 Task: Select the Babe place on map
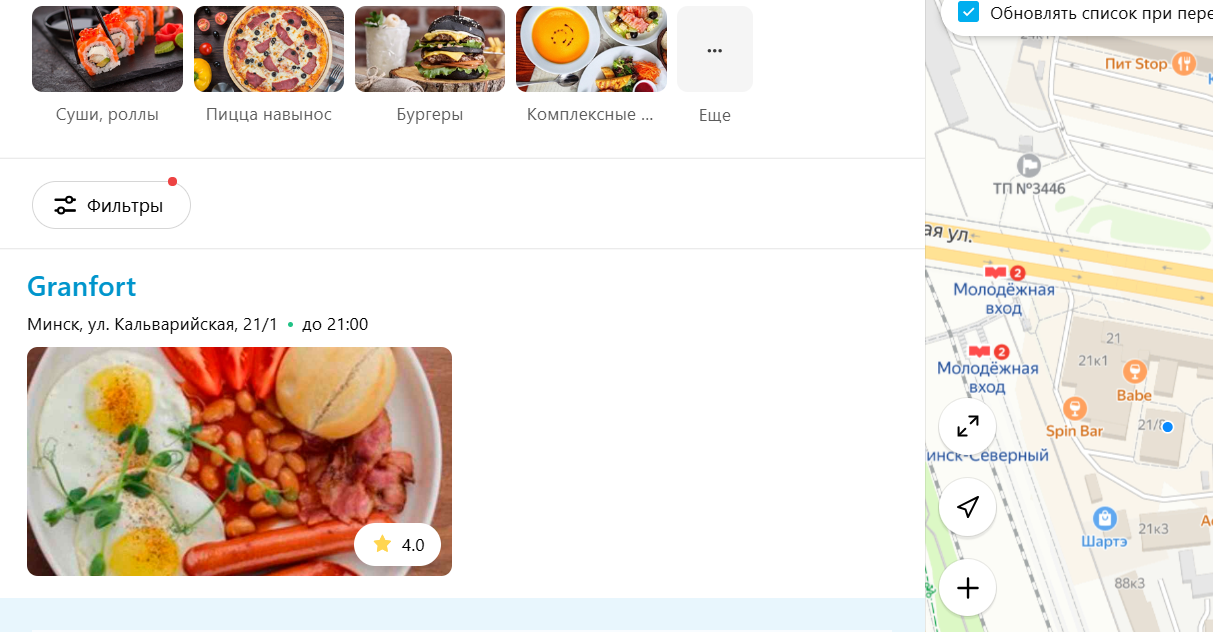(1134, 373)
